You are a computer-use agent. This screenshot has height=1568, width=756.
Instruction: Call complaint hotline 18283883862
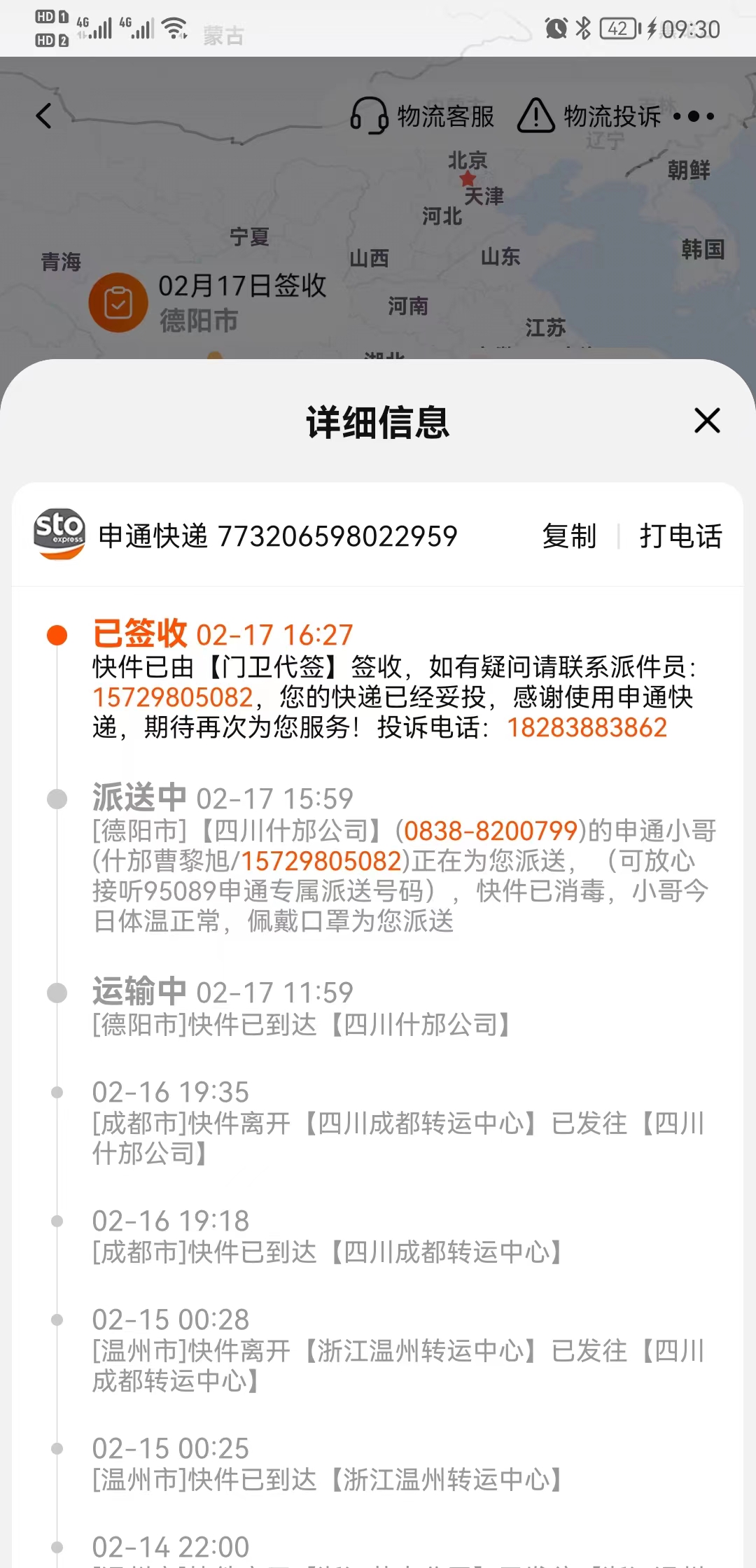(x=587, y=727)
